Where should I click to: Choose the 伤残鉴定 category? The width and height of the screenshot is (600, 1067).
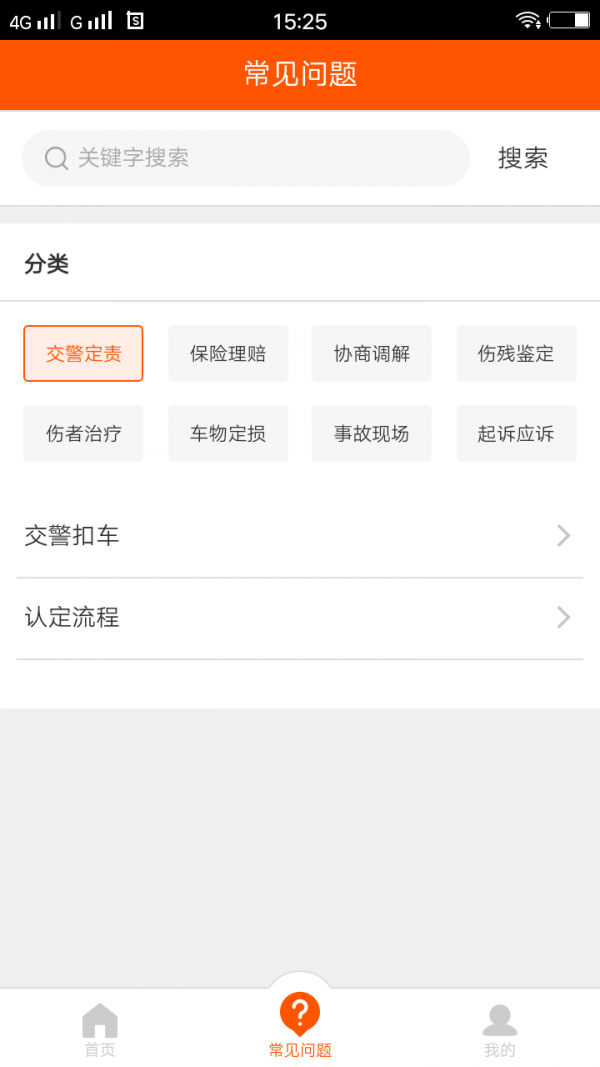[x=516, y=353]
